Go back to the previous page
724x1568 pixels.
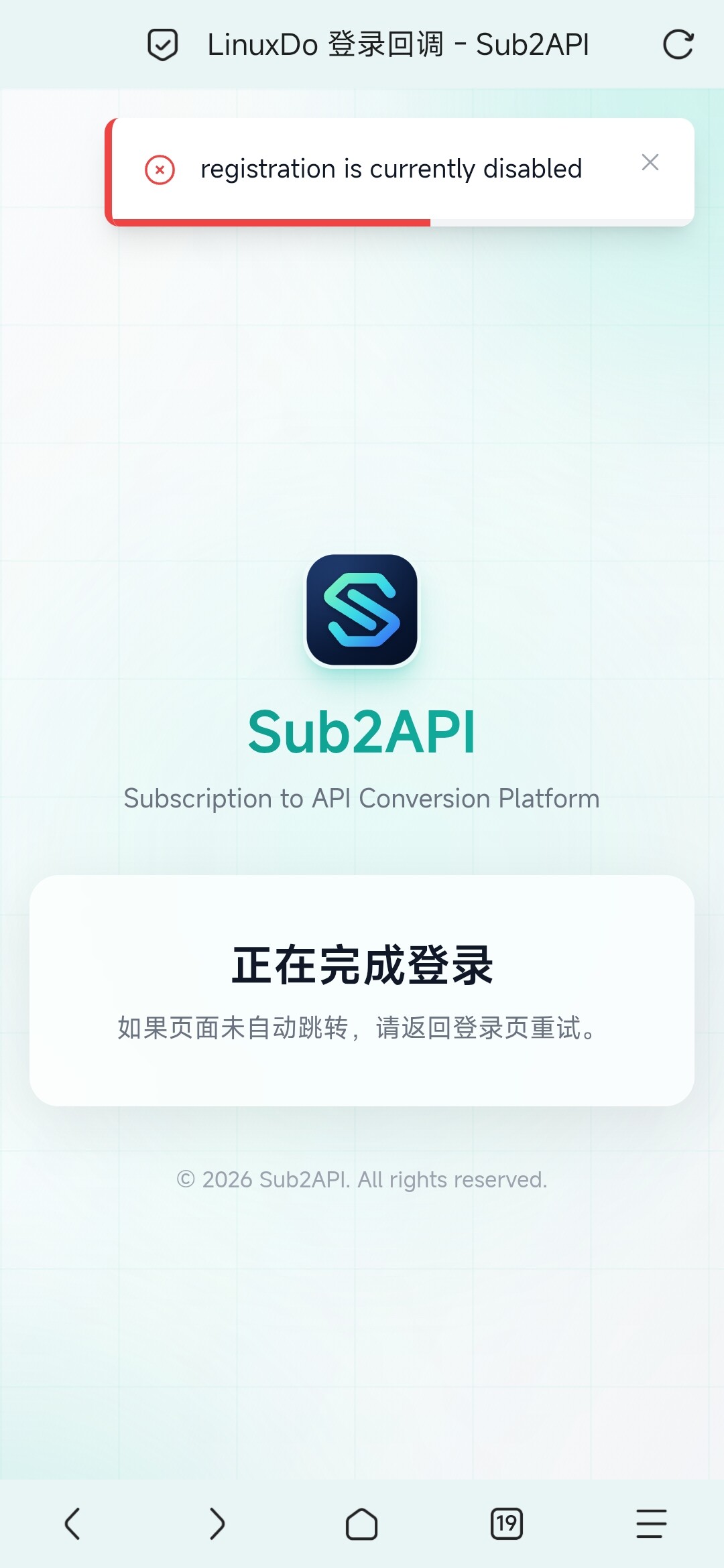[x=72, y=1524]
